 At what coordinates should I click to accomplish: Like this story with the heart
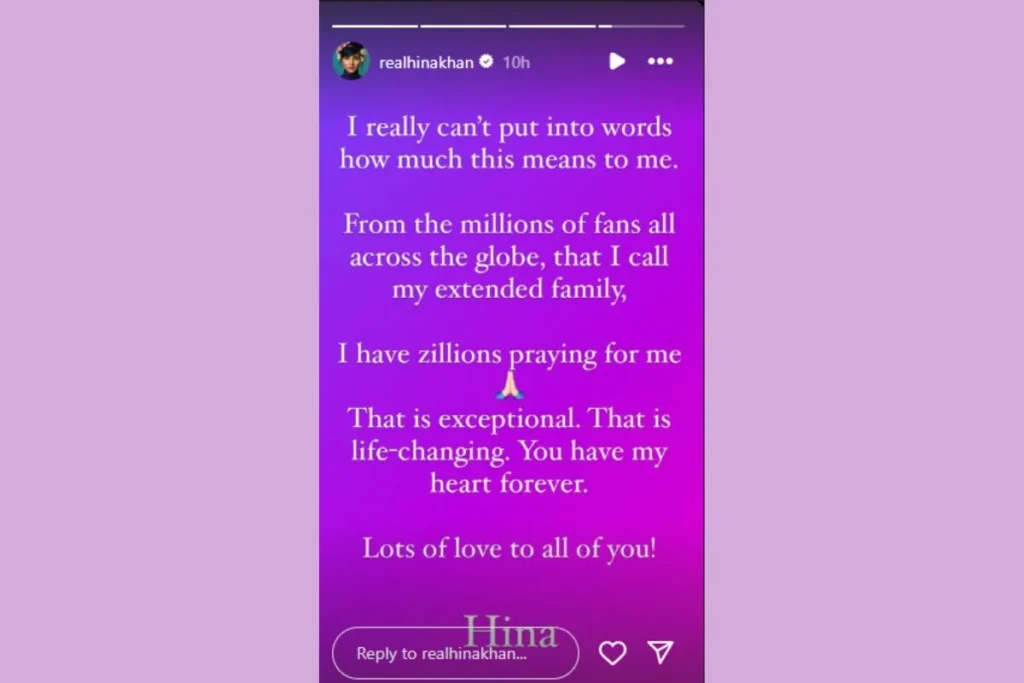coord(612,653)
